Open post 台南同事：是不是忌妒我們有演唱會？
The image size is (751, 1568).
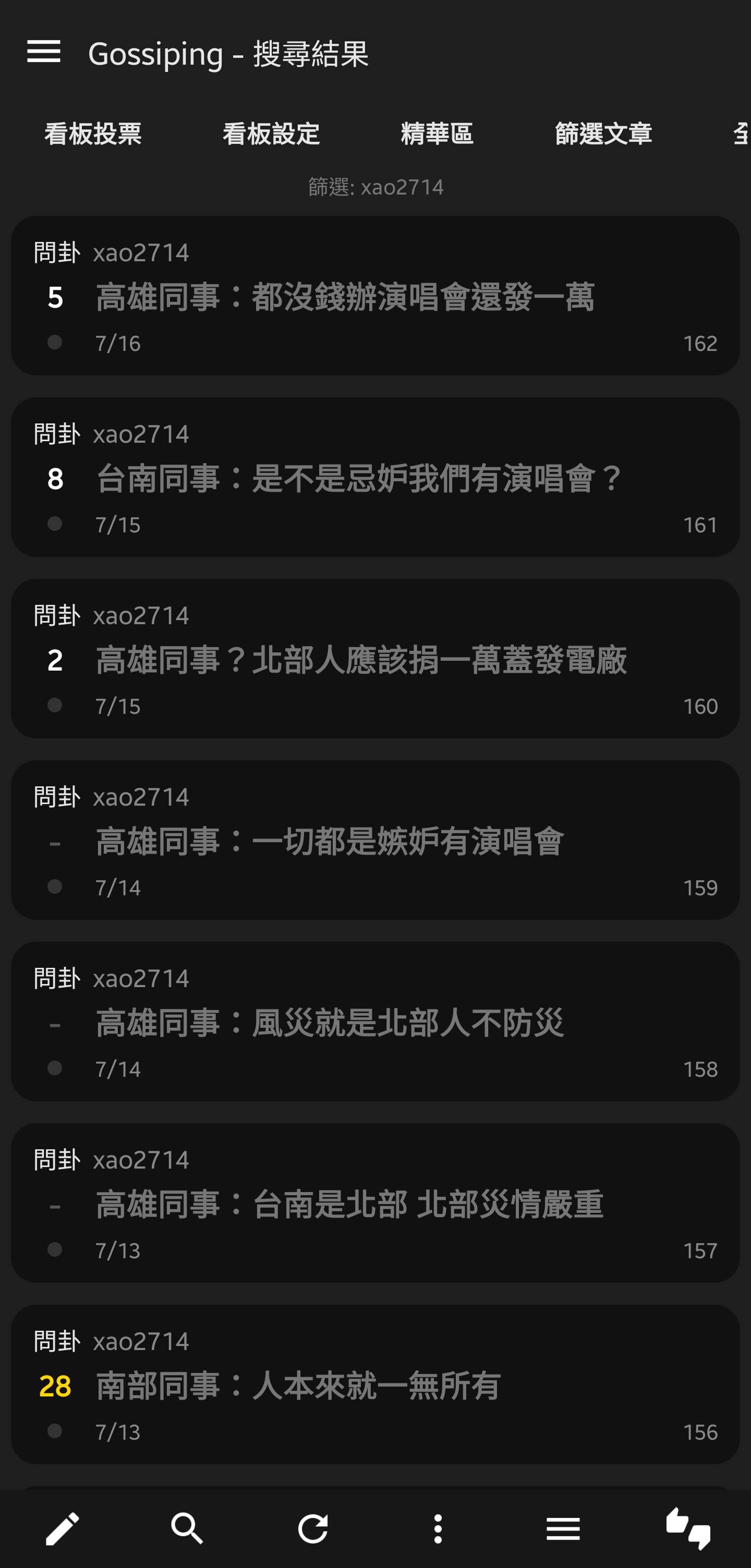[x=375, y=477]
